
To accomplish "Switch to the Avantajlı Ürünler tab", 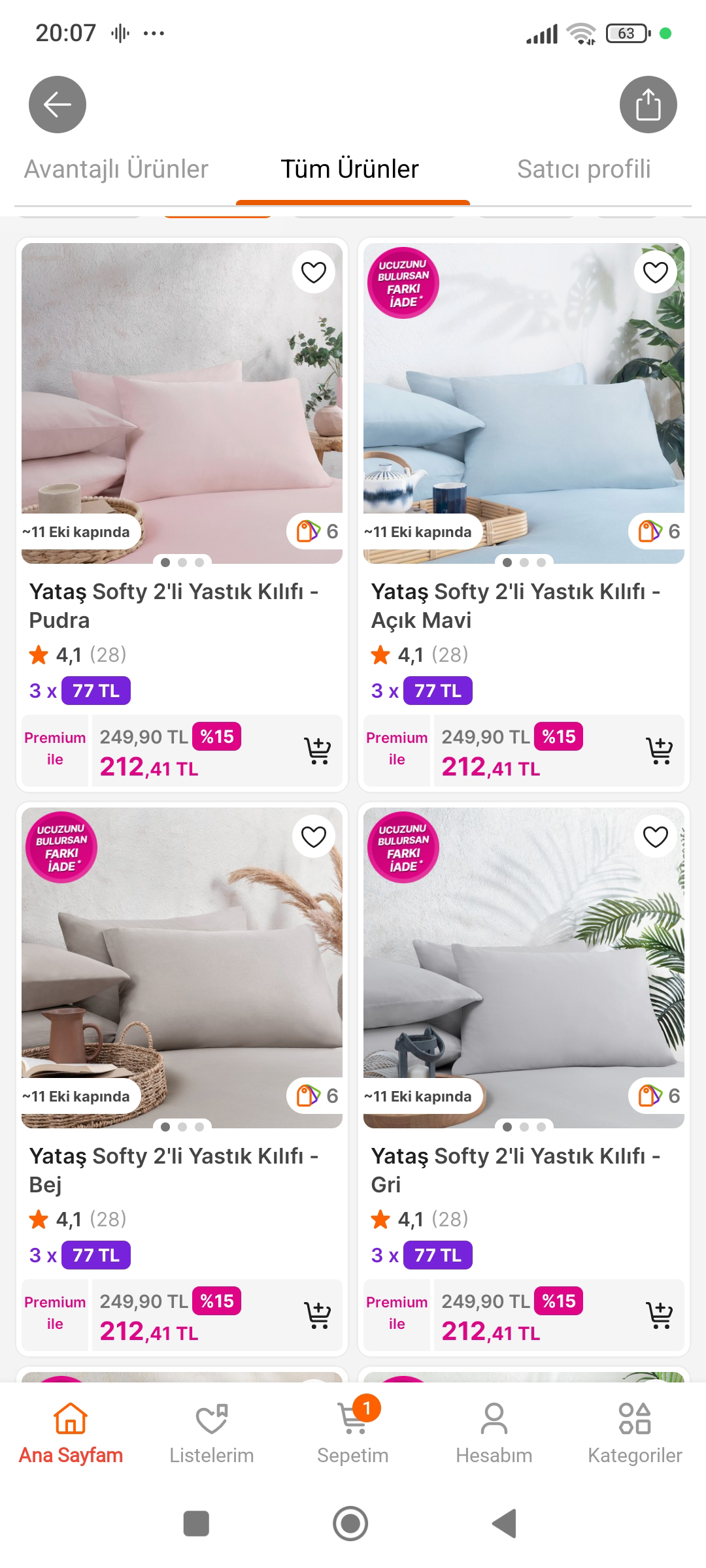I will [116, 169].
